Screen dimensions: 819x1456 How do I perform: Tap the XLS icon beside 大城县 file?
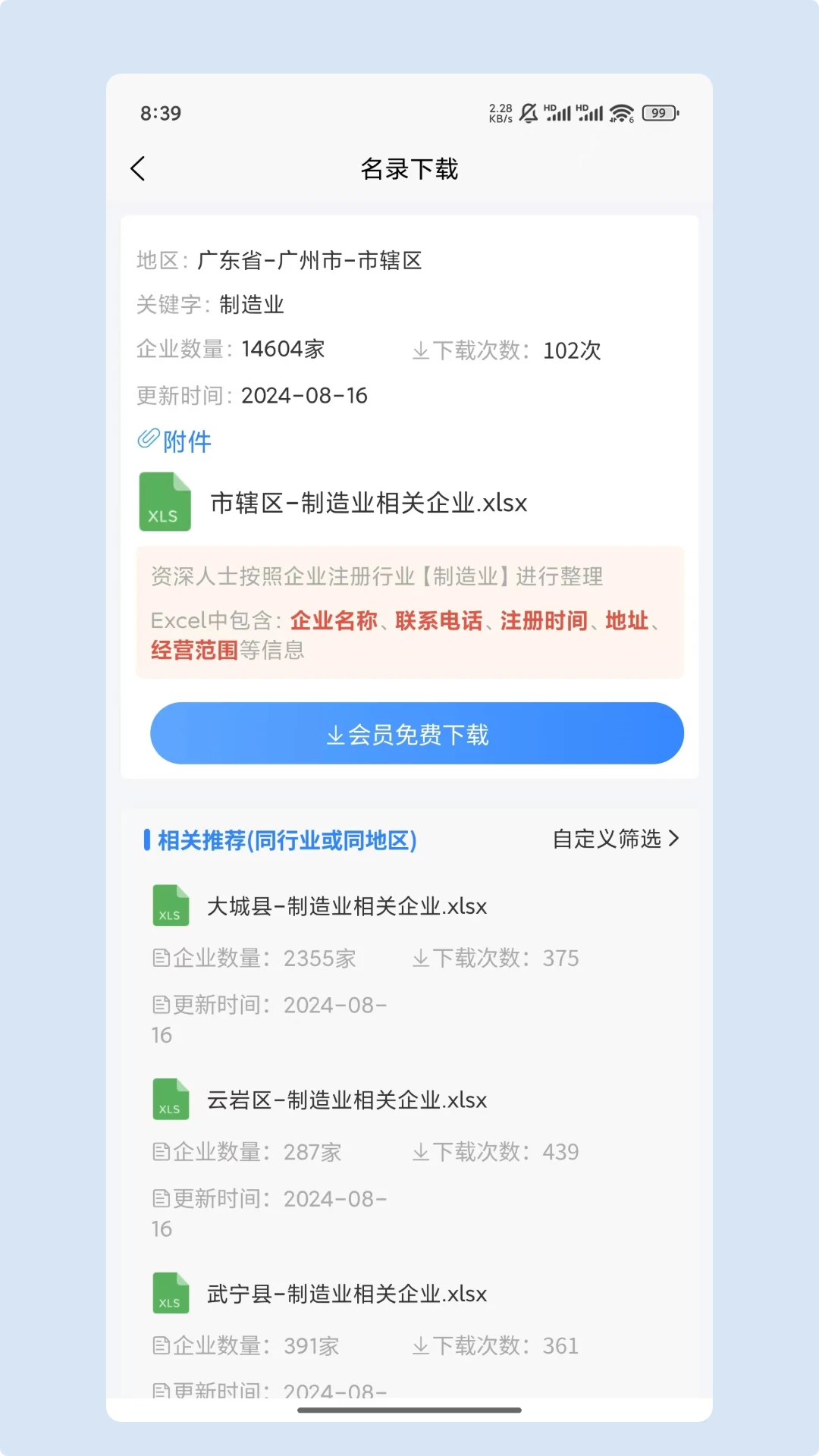point(170,905)
